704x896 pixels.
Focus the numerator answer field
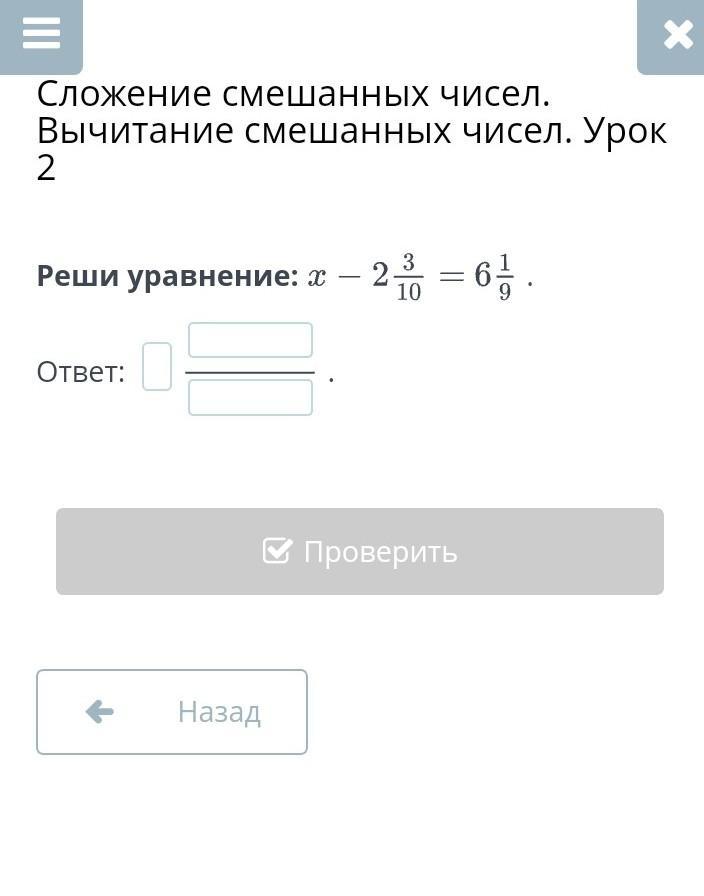coord(250,341)
